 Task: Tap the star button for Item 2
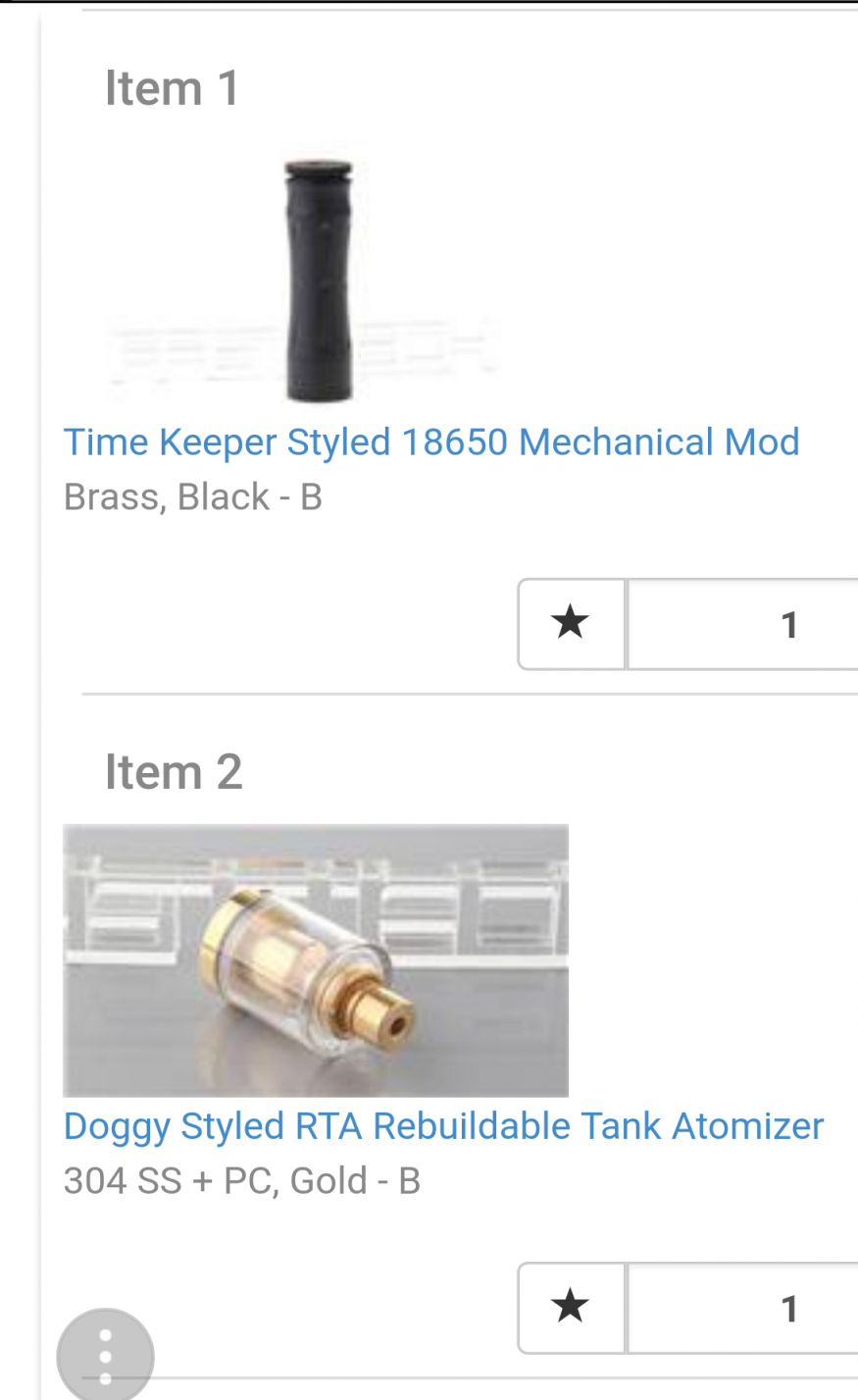(x=571, y=1308)
